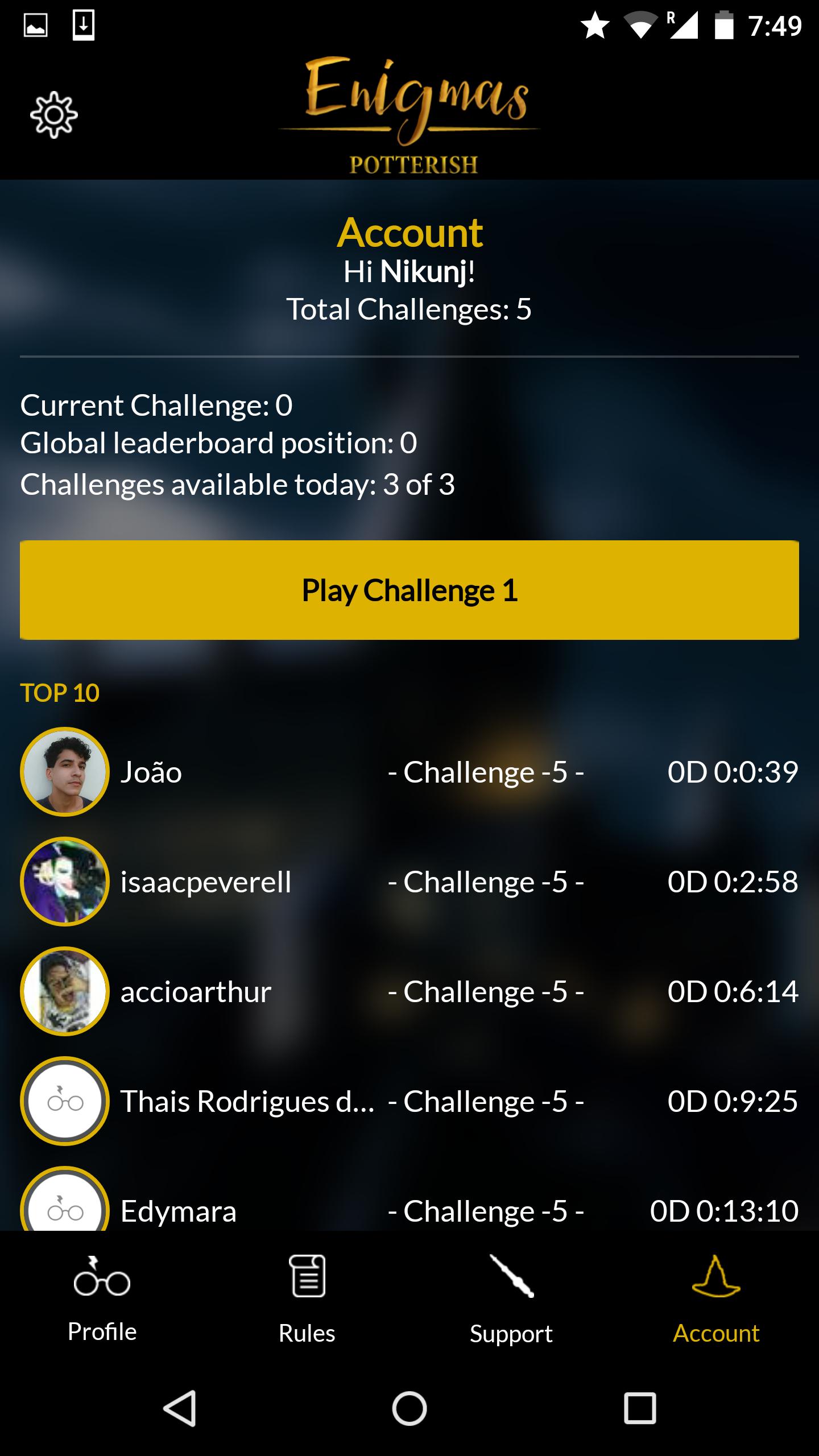Select Thais Rodrigues' leaderboard row
Image resolution: width=819 pixels, height=1456 pixels.
pos(409,1101)
